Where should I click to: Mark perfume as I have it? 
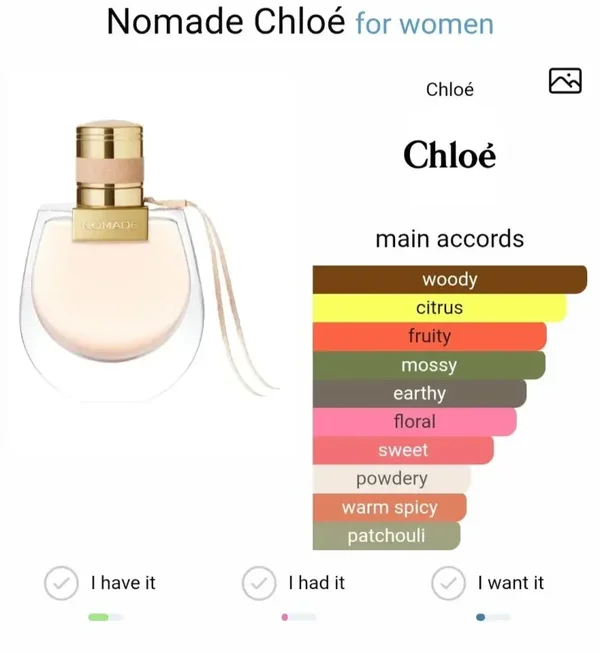point(62,583)
